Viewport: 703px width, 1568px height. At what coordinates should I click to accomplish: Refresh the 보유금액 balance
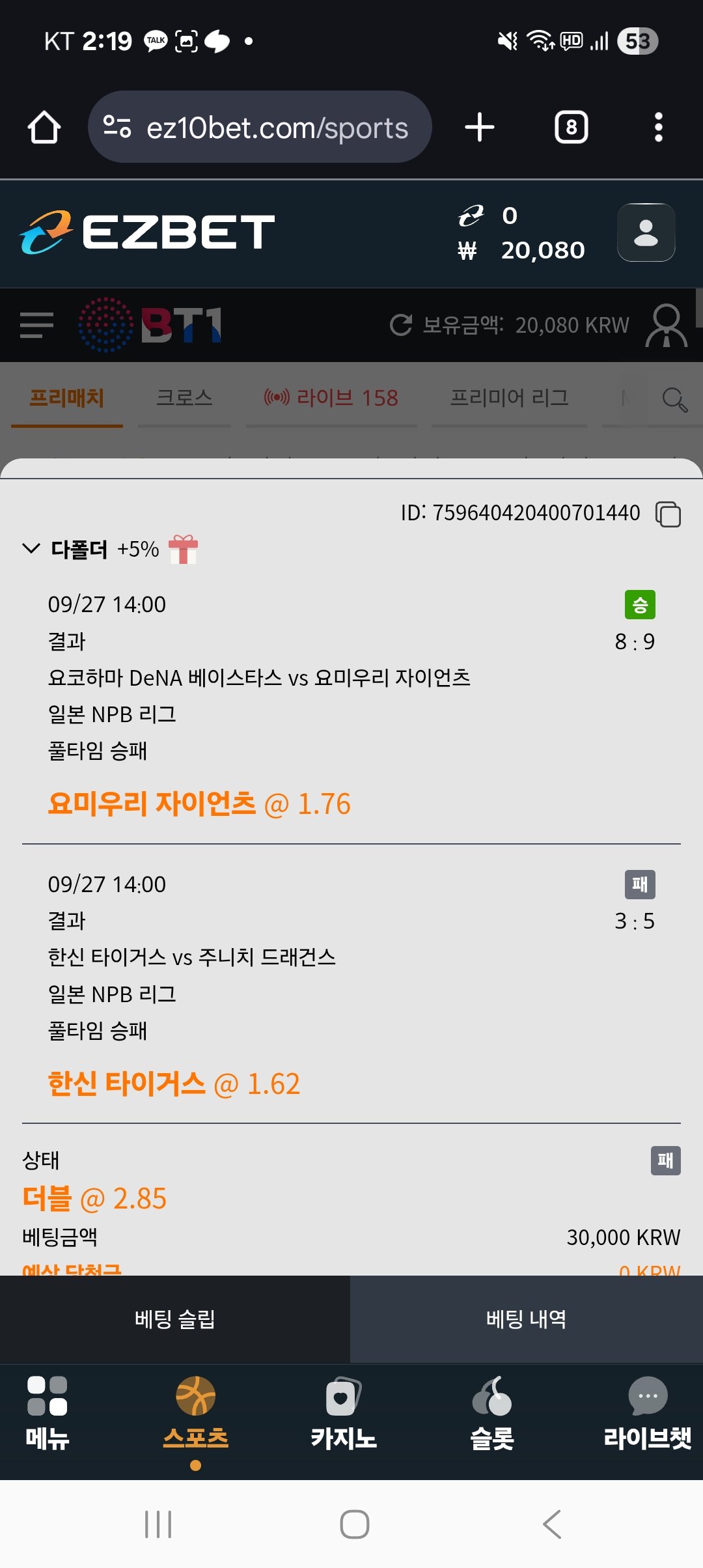[400, 325]
